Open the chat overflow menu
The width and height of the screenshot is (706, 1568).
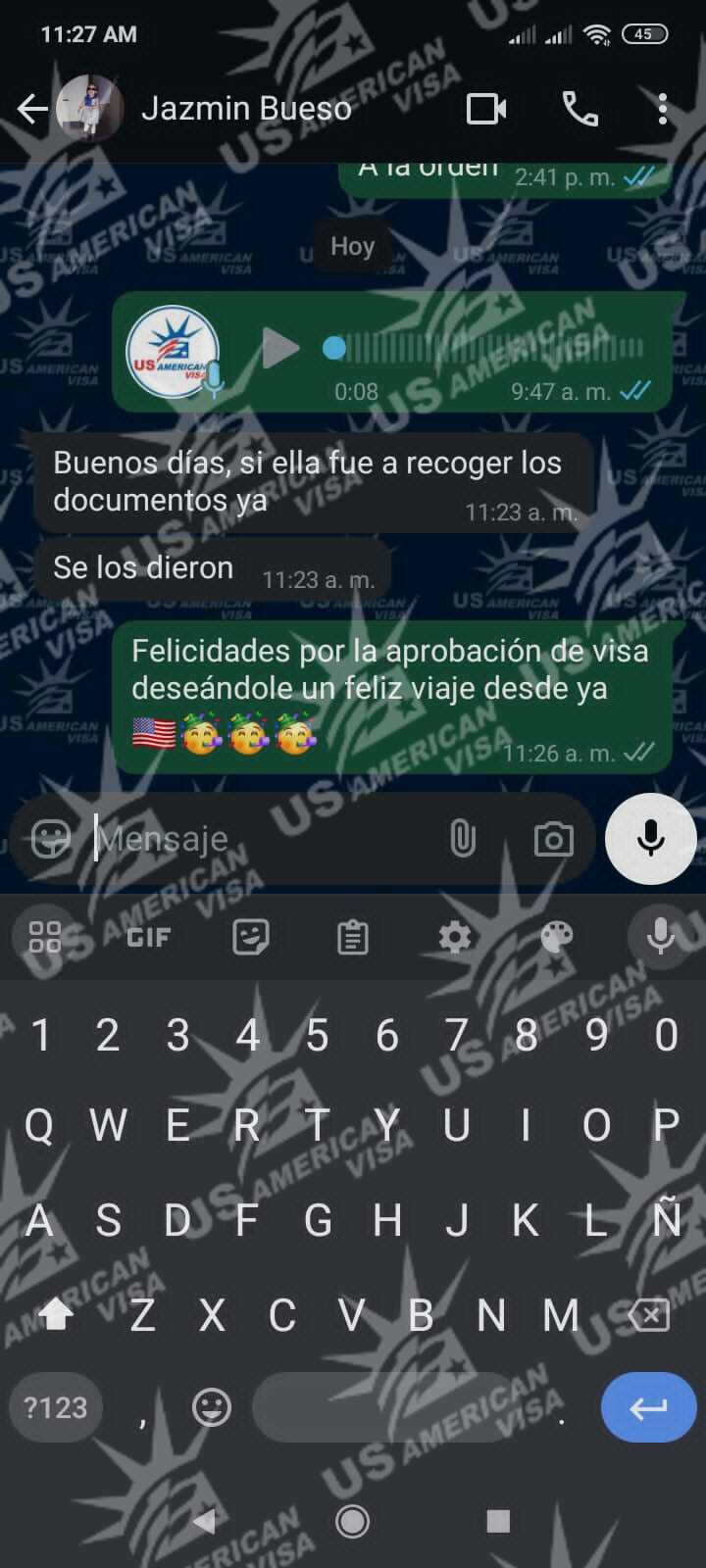click(x=663, y=109)
